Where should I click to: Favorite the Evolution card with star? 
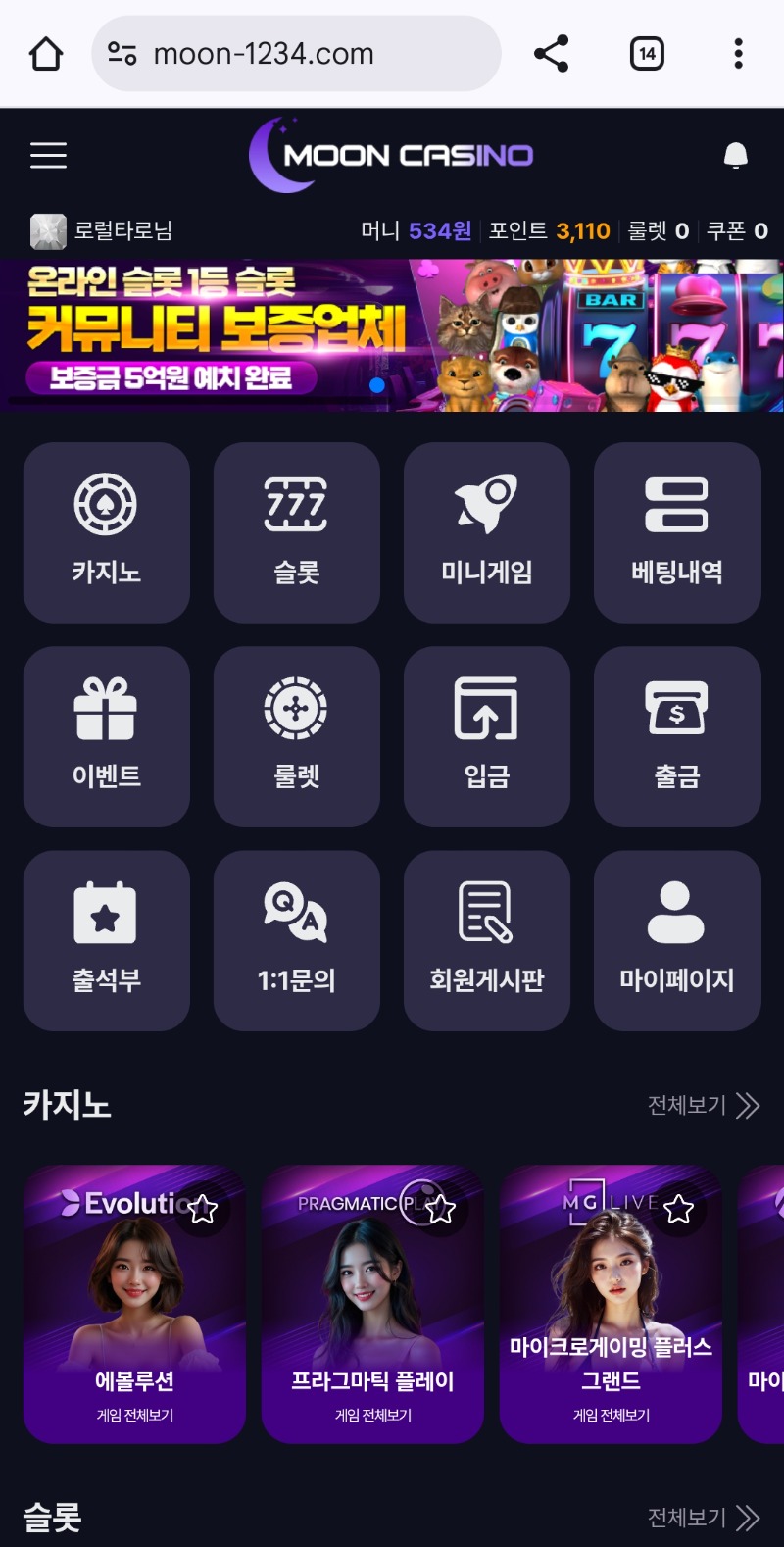tap(203, 1209)
